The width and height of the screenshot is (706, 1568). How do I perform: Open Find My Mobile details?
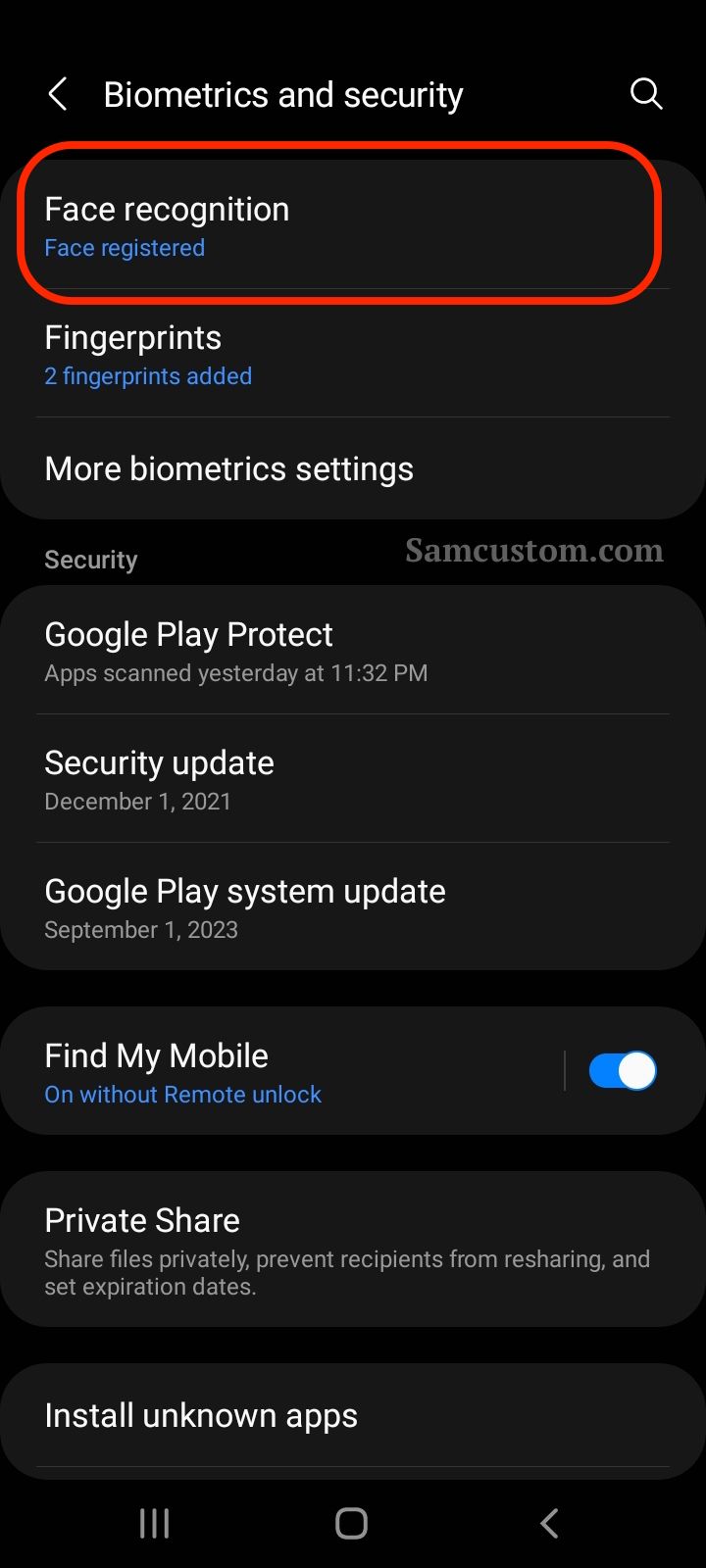pos(282,1071)
